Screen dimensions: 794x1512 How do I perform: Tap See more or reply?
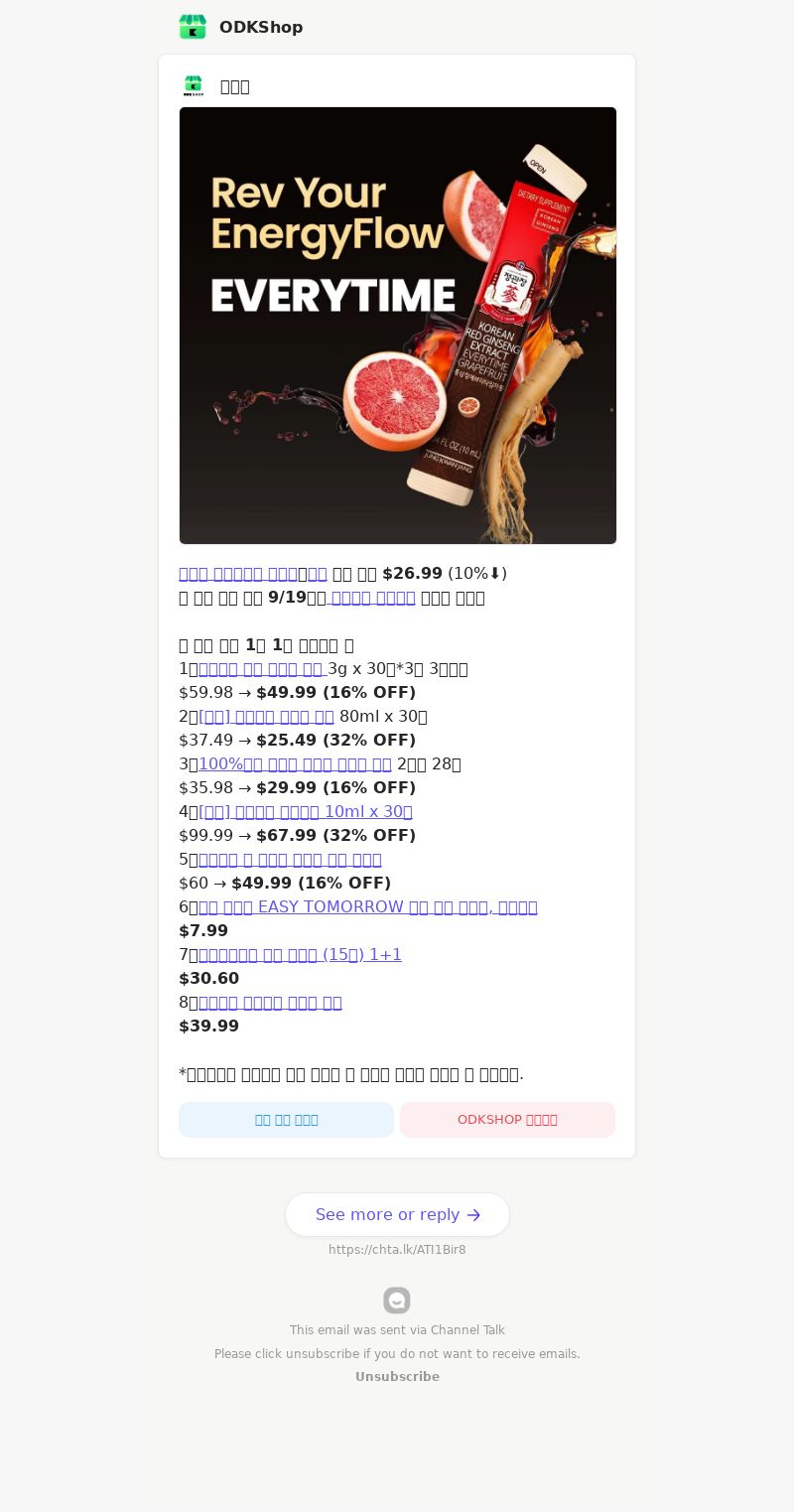click(397, 1215)
